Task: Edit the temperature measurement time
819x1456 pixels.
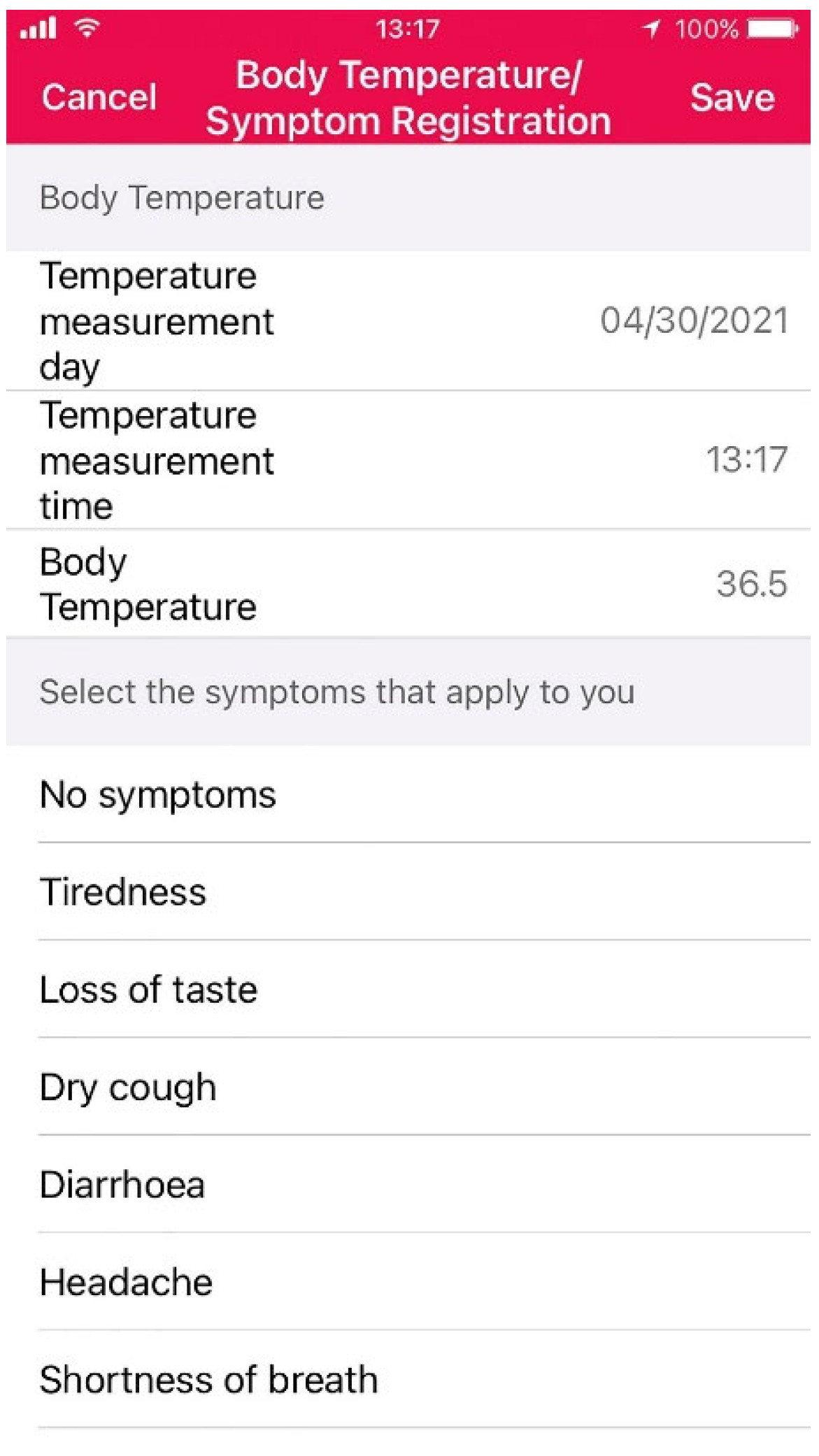Action: (746, 460)
